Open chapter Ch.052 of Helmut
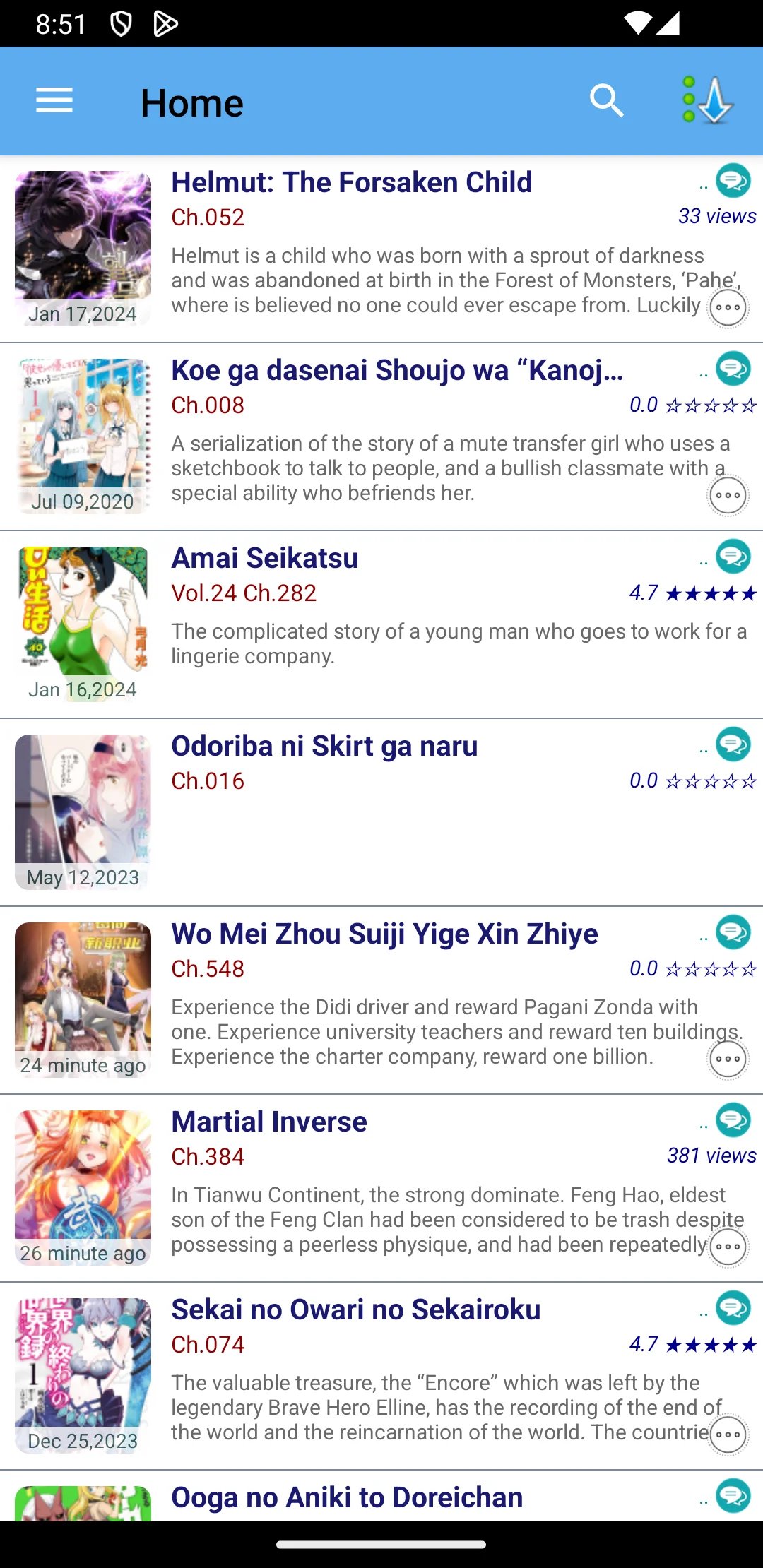763x1568 pixels. pos(206,217)
